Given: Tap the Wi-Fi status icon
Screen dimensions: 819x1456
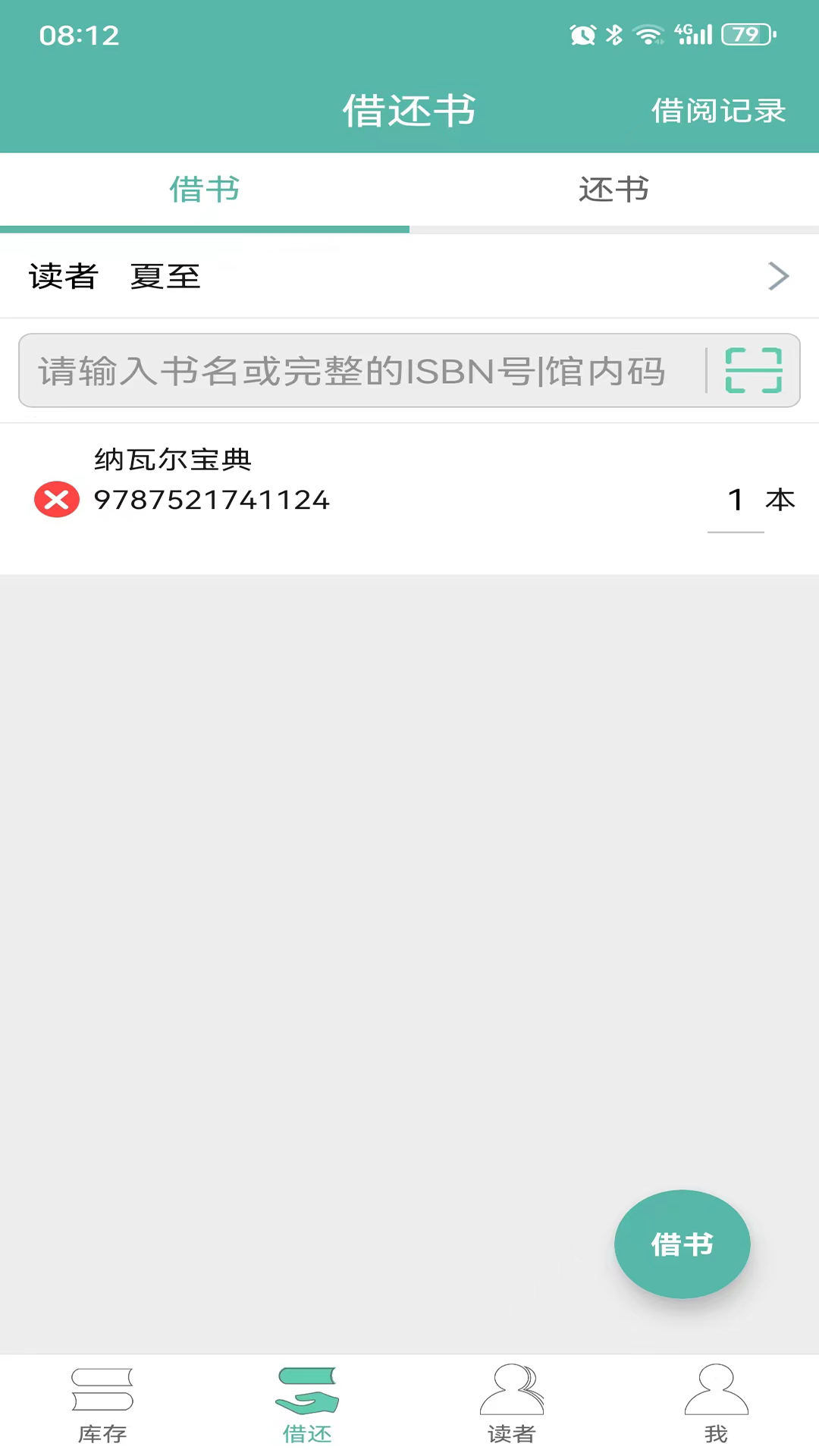Looking at the screenshot, I should [648, 33].
